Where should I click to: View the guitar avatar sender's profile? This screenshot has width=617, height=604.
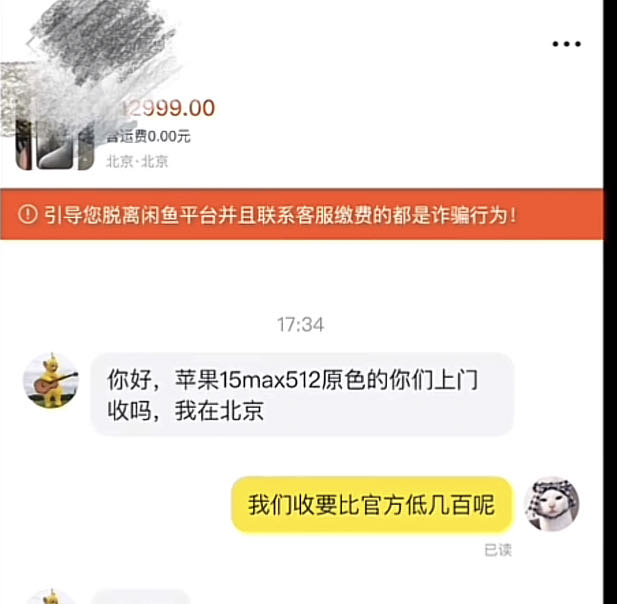(x=51, y=380)
